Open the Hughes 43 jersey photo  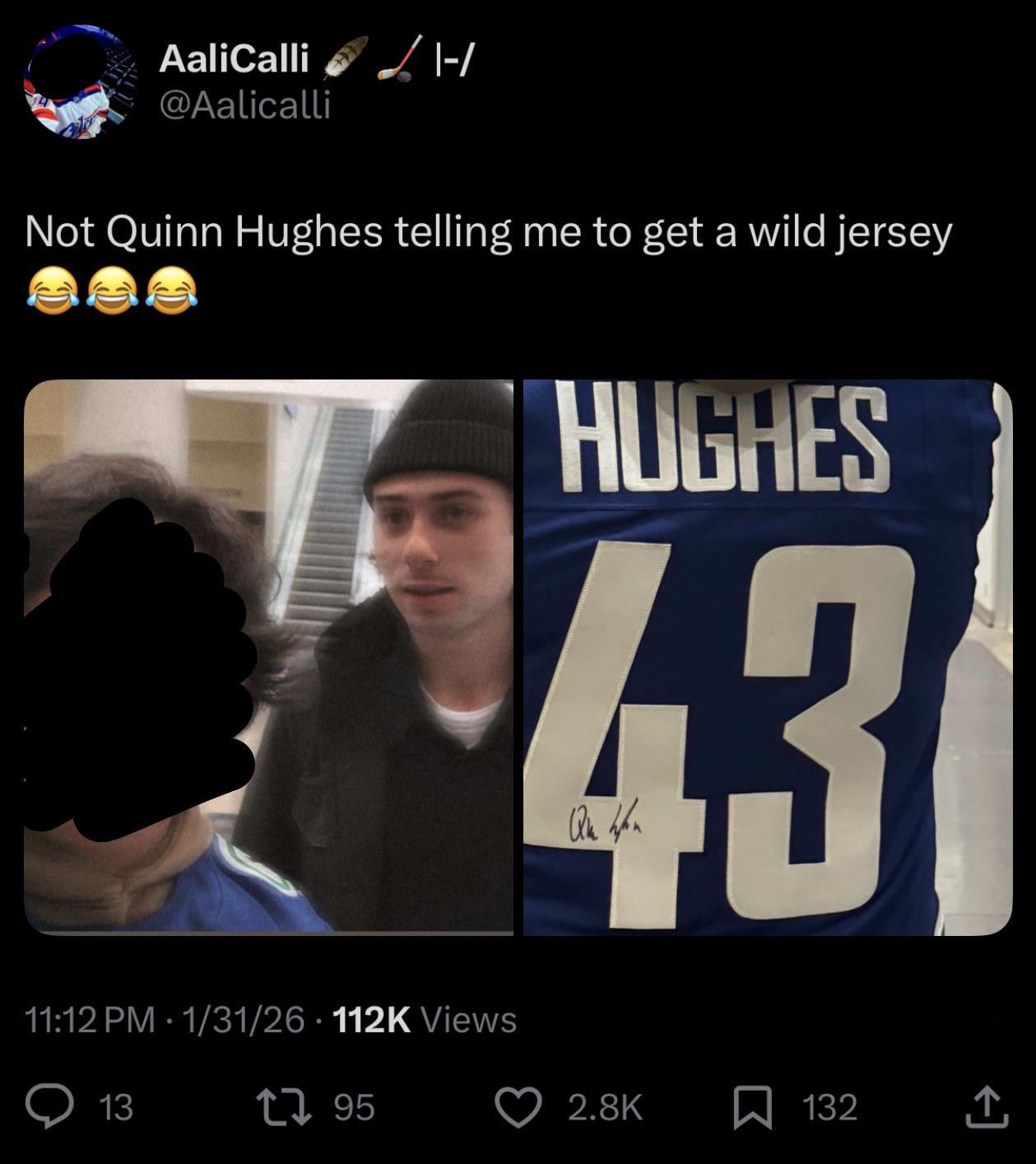767,656
